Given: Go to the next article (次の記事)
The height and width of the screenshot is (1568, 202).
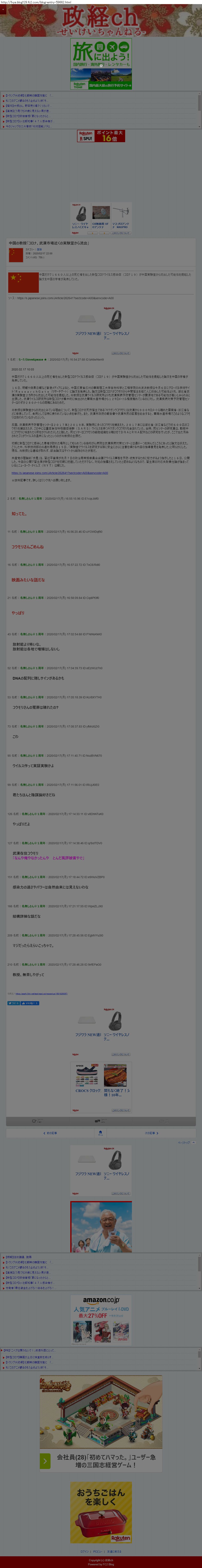Looking at the screenshot, I should (151, 1133).
